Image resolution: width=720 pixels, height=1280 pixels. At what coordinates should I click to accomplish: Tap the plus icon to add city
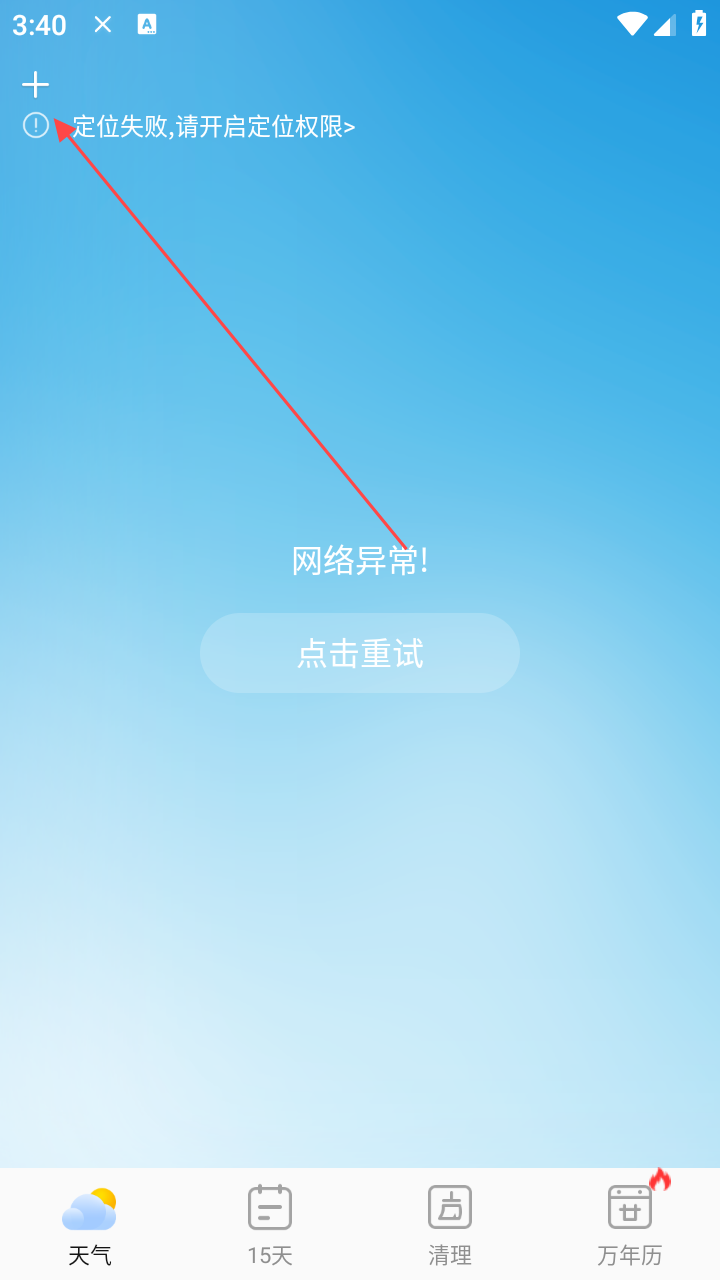[35, 84]
